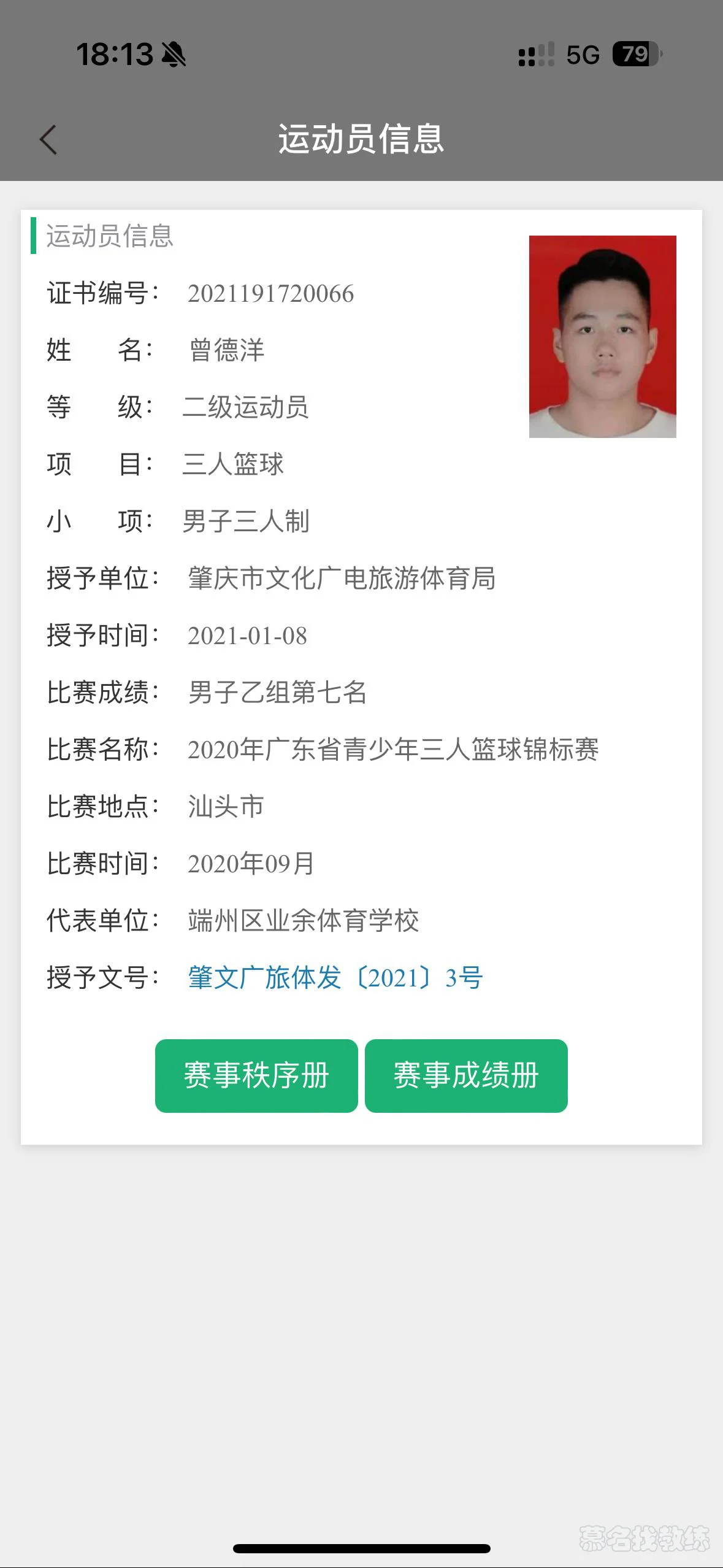Open the 赛事成绩册 button
This screenshot has height=1568, width=723.
(x=466, y=1075)
